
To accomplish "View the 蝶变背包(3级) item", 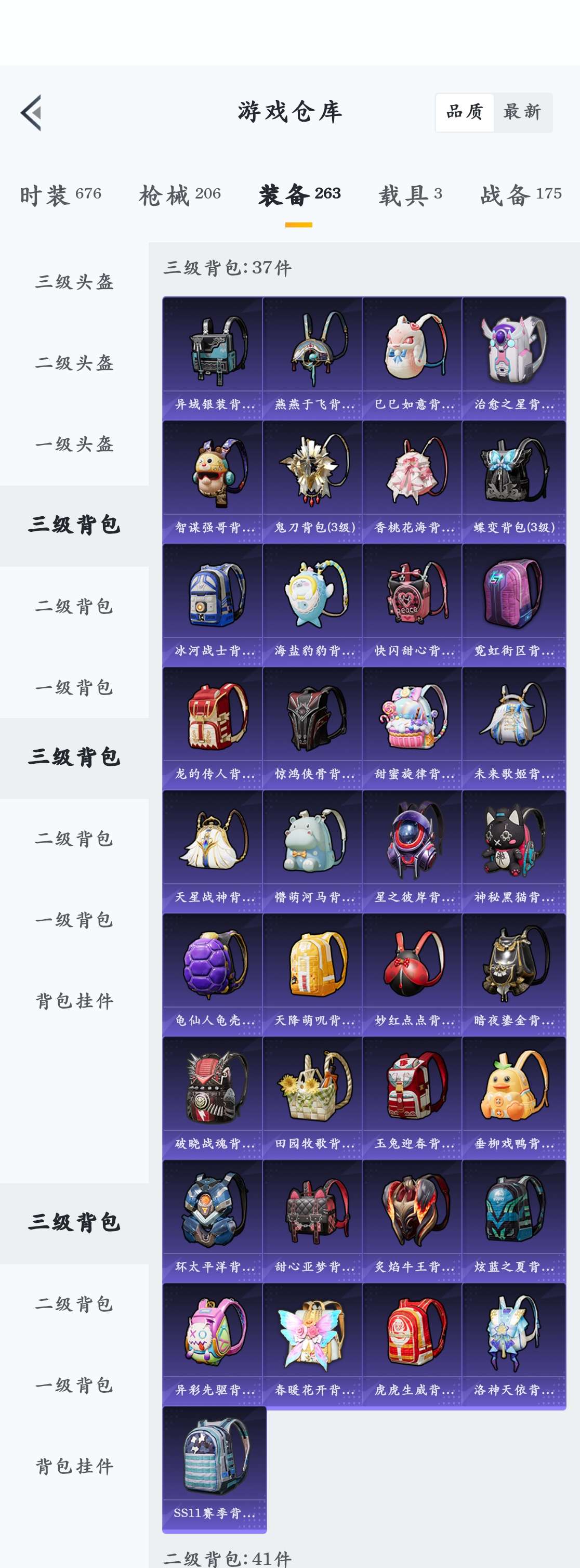I will point(513,481).
